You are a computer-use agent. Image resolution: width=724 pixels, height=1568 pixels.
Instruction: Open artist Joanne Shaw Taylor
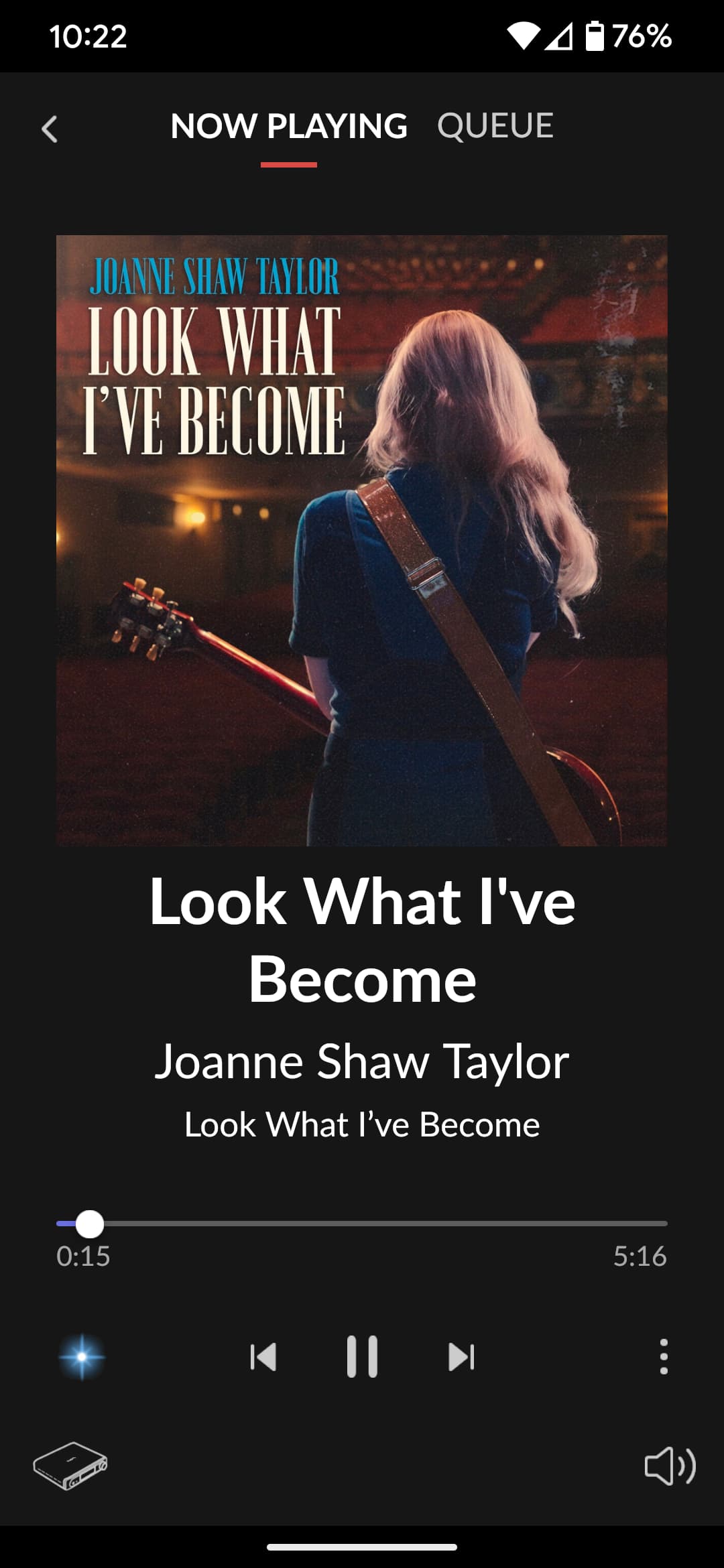click(x=362, y=1061)
